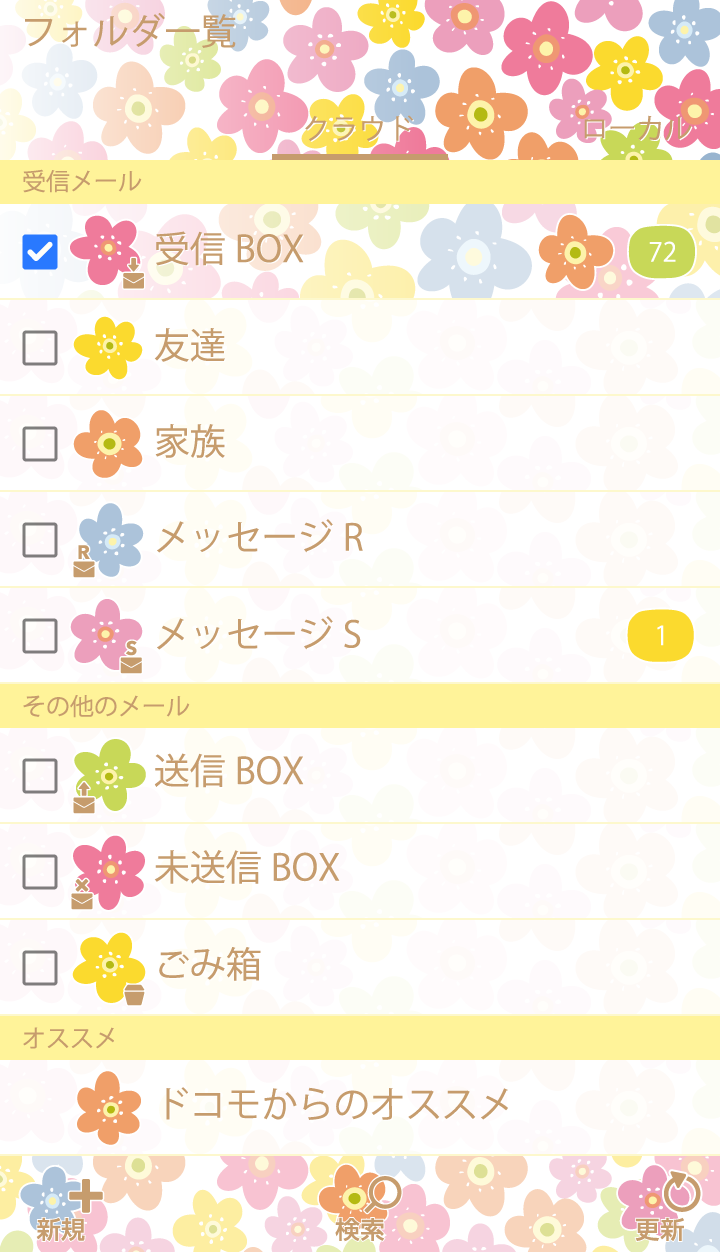720x1252 pixels.
Task: Switch to the ローカル tab
Action: 634,129
